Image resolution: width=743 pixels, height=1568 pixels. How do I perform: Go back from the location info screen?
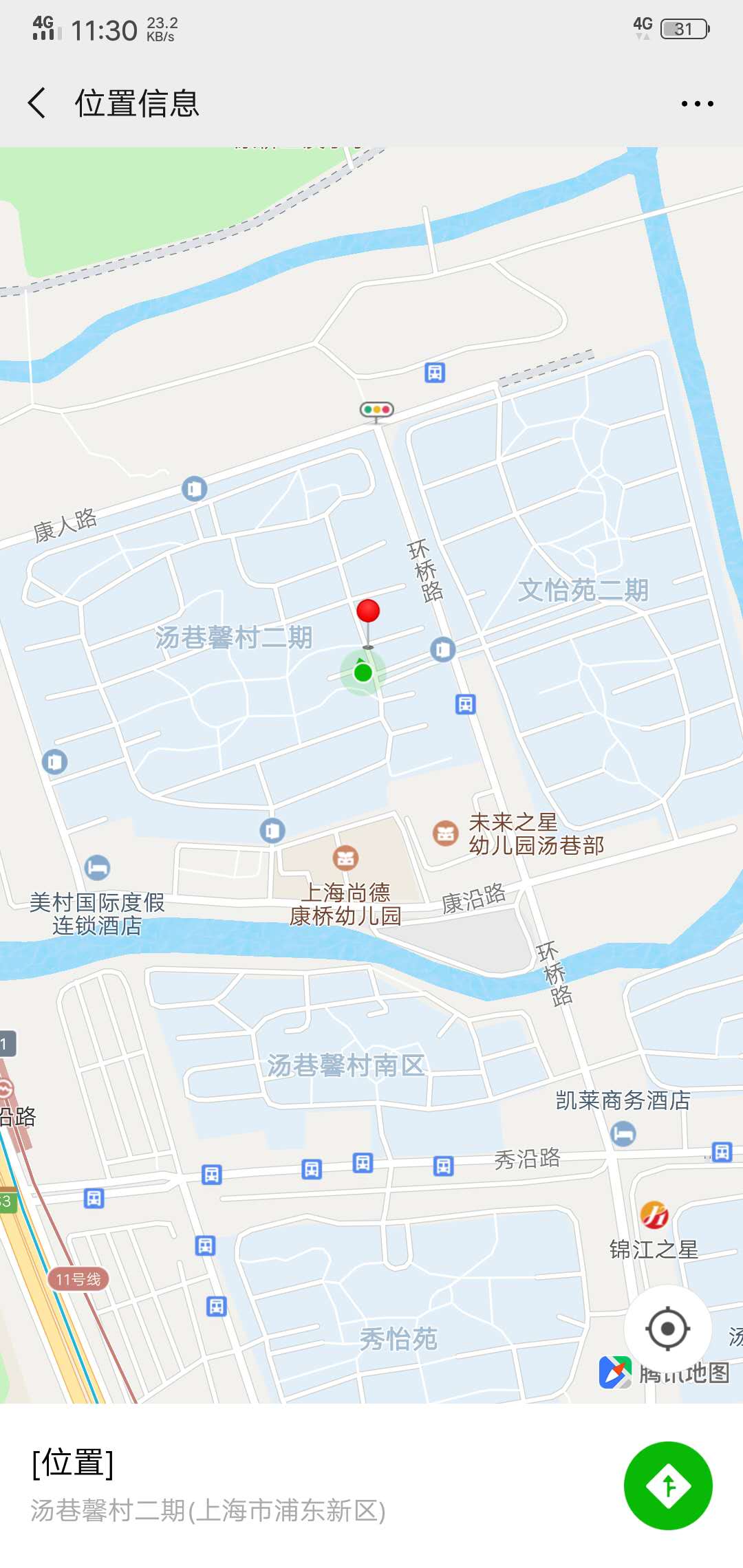pos(37,103)
